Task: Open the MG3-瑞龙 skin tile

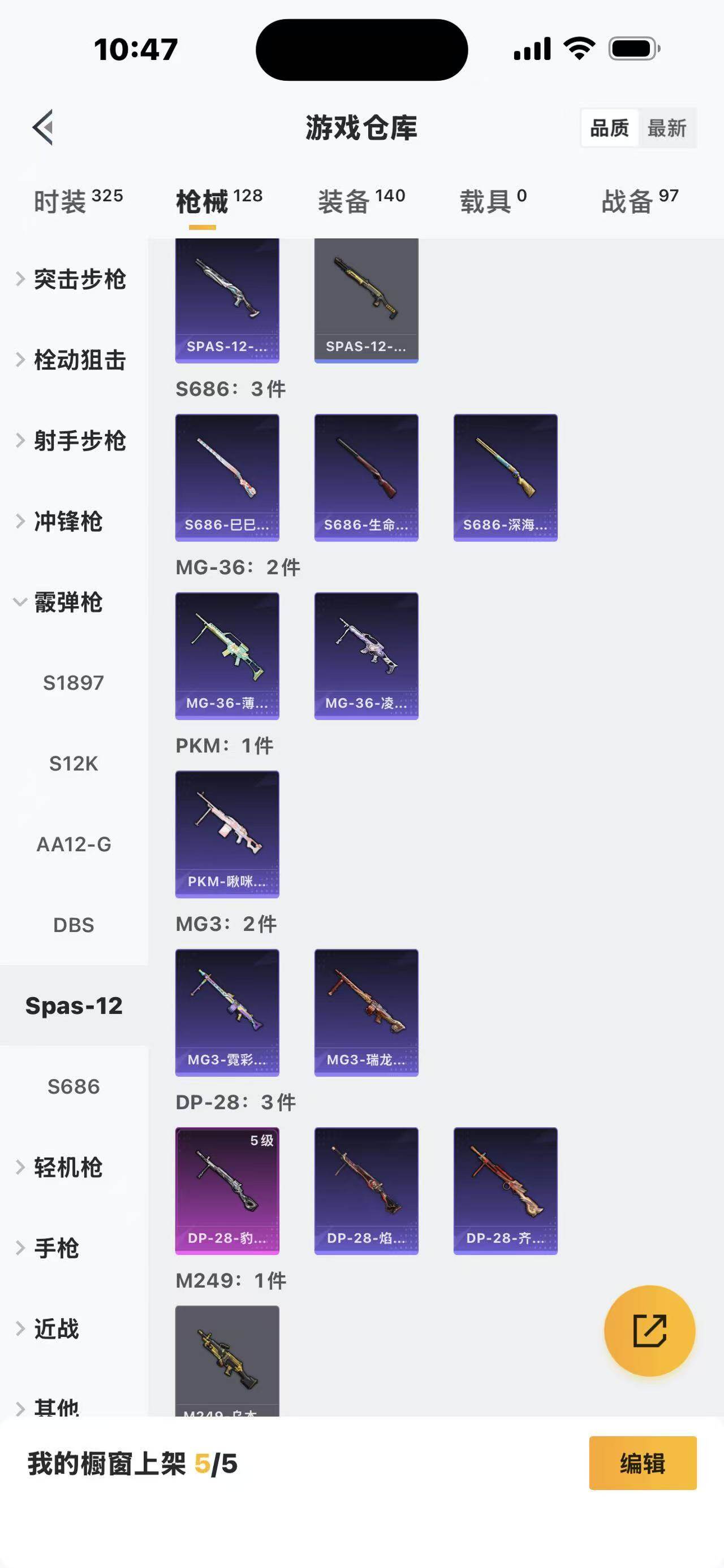Action: tap(366, 1012)
